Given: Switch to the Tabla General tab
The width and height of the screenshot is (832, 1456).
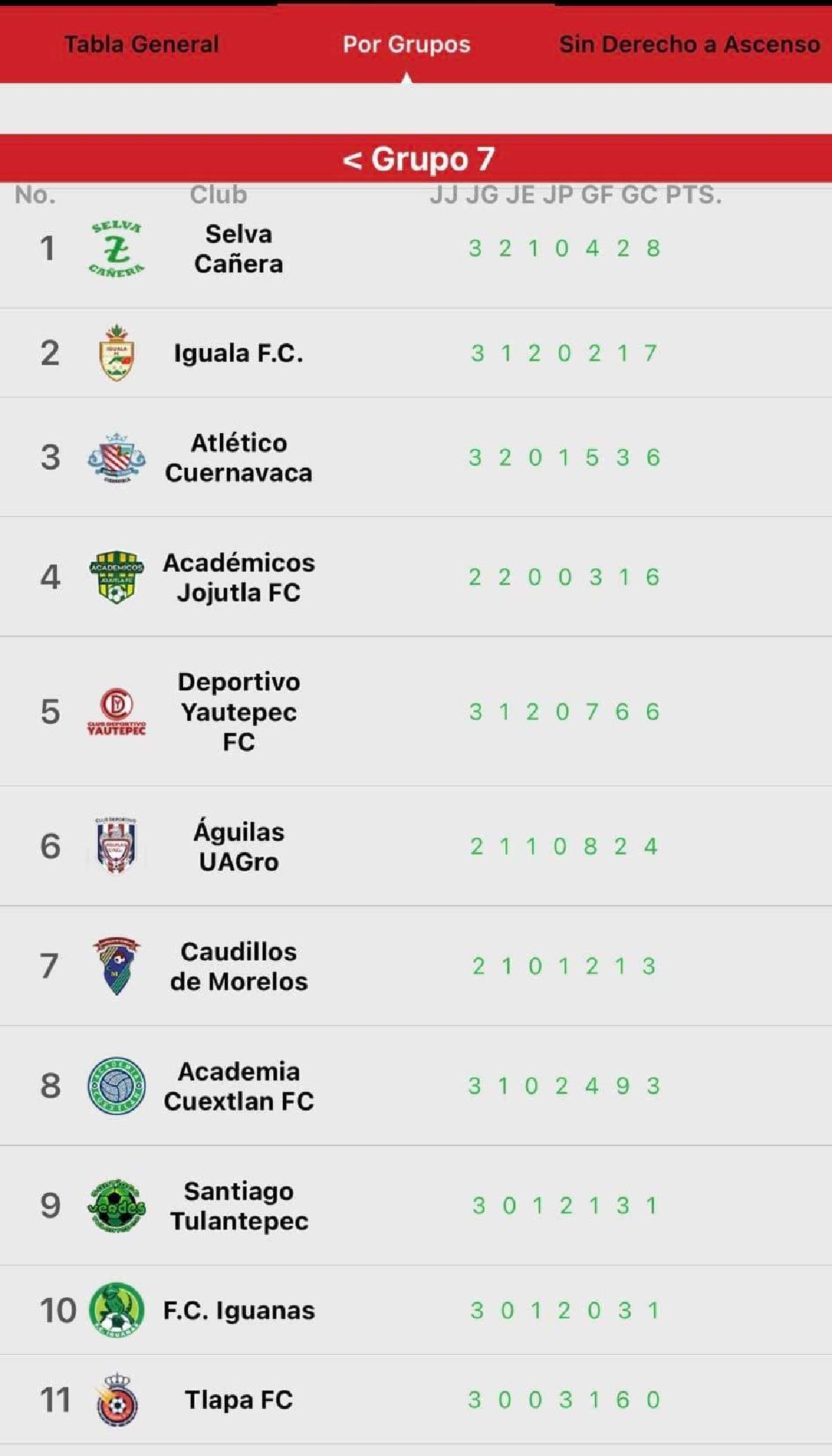Looking at the screenshot, I should pos(141,44).
